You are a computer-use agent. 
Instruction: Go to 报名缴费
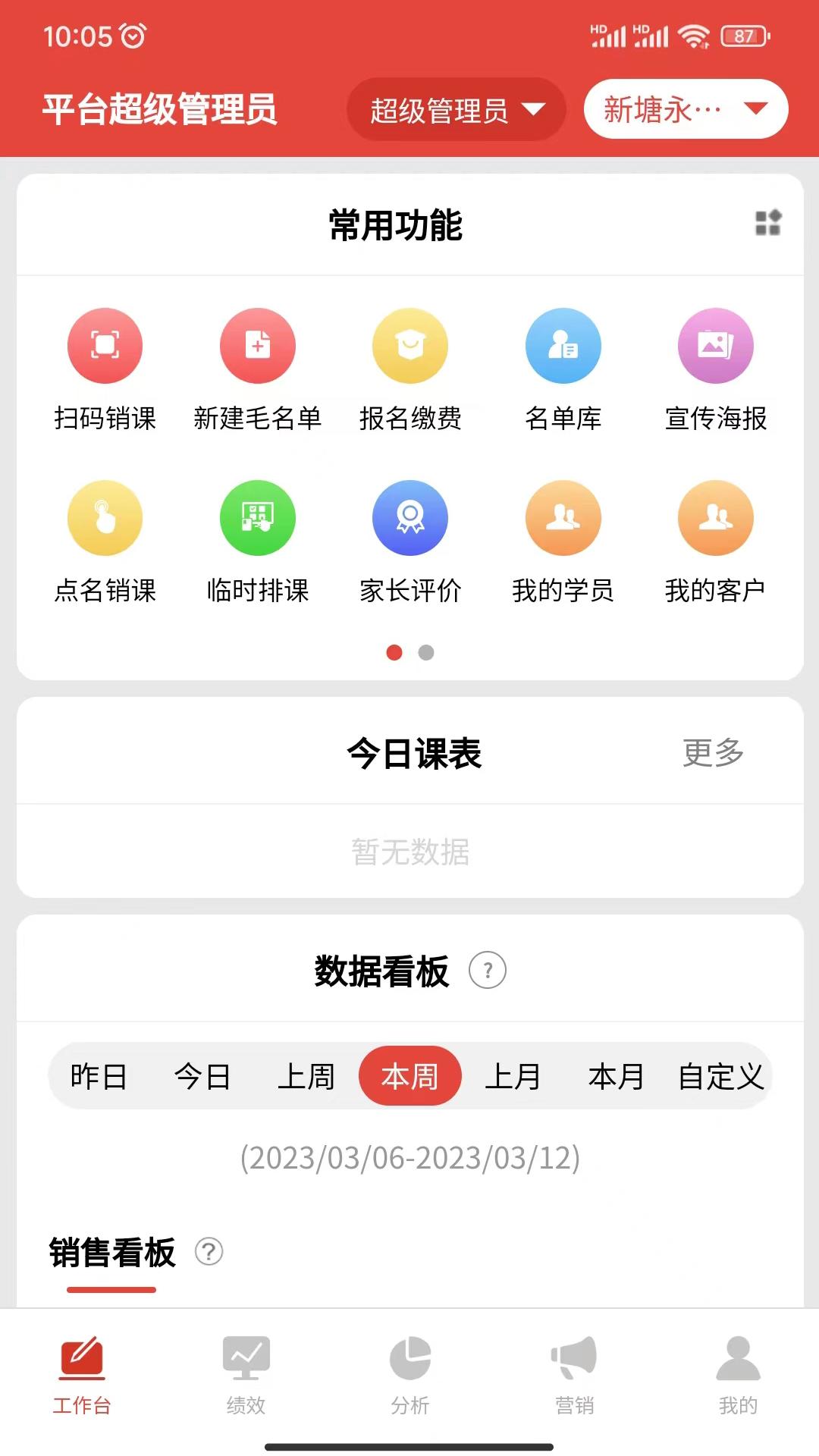410,347
